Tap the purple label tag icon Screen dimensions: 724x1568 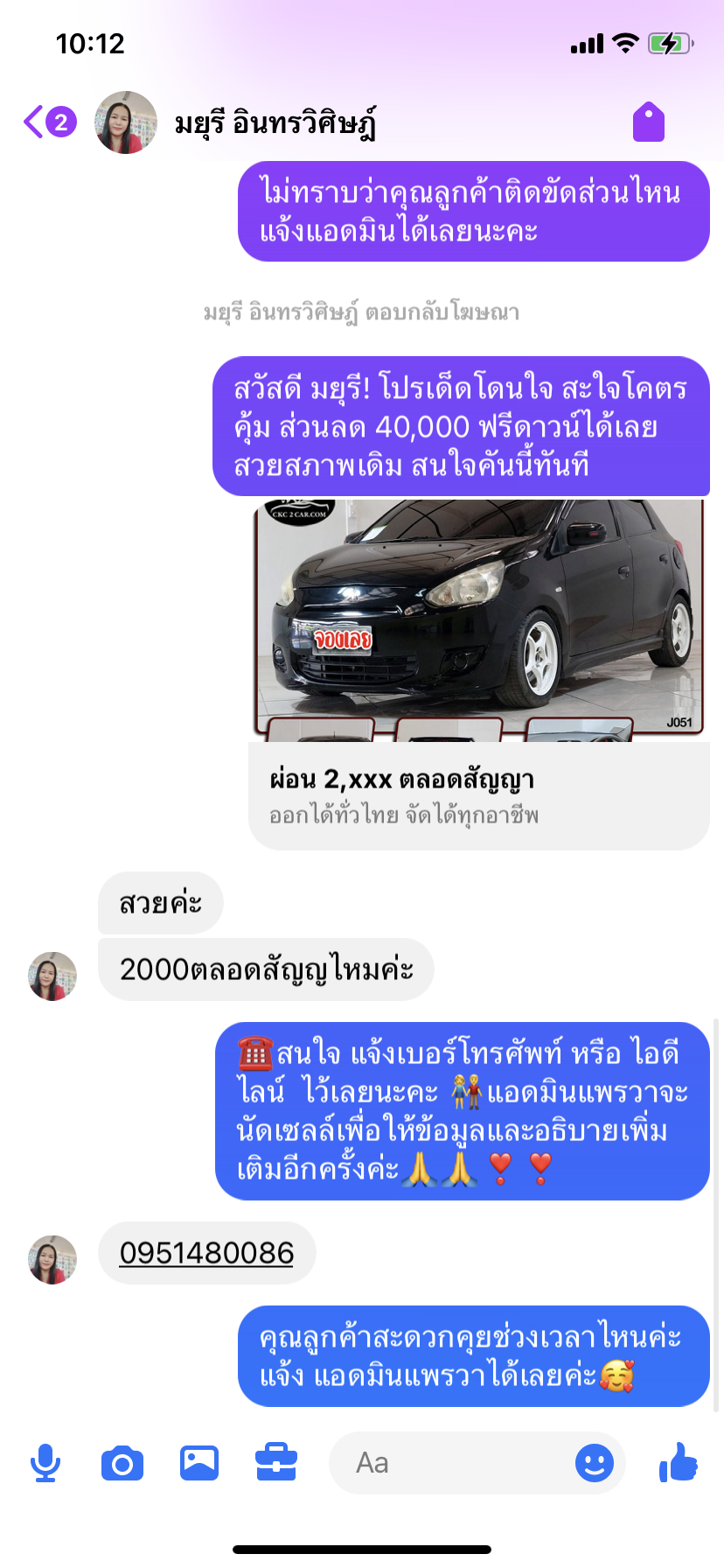(649, 122)
